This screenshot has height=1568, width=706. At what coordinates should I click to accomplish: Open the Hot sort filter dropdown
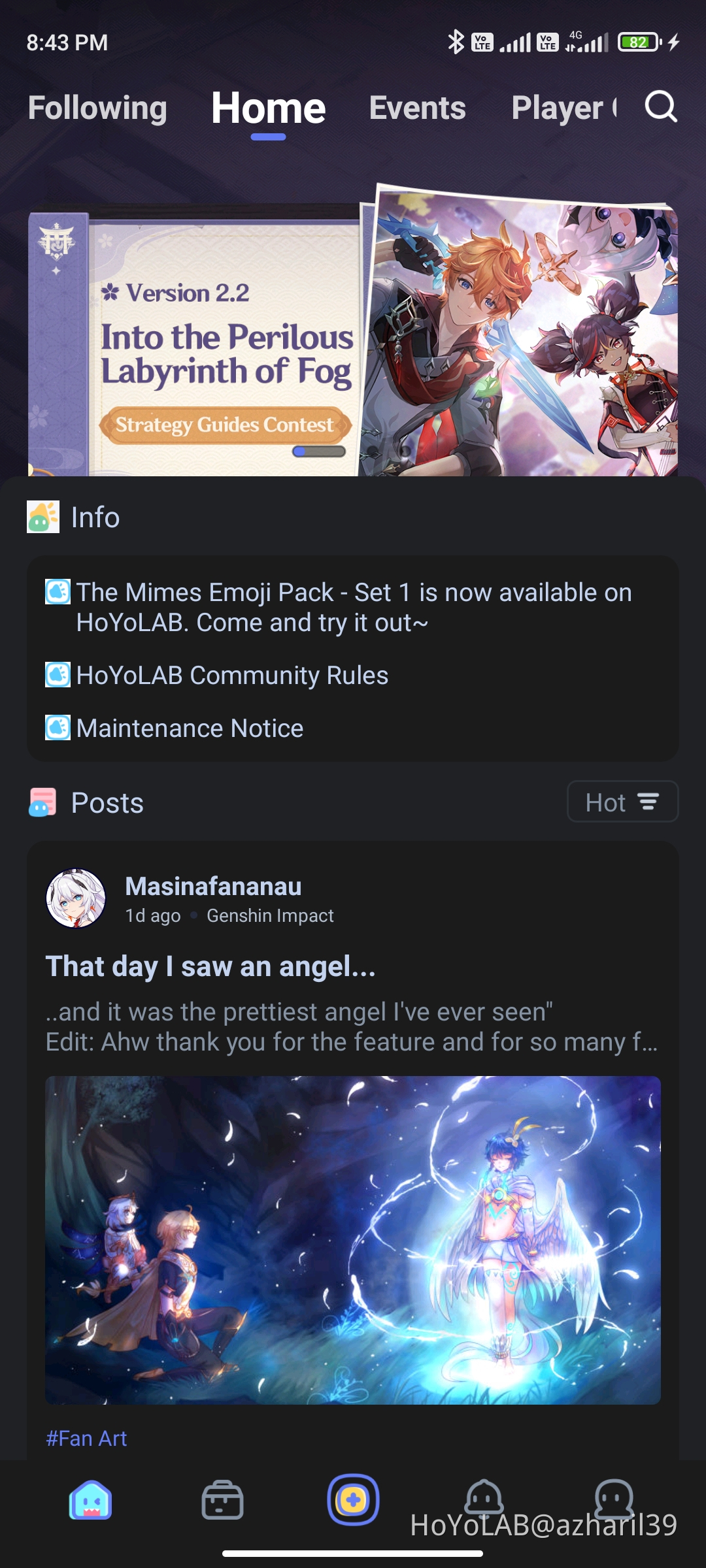click(x=622, y=802)
